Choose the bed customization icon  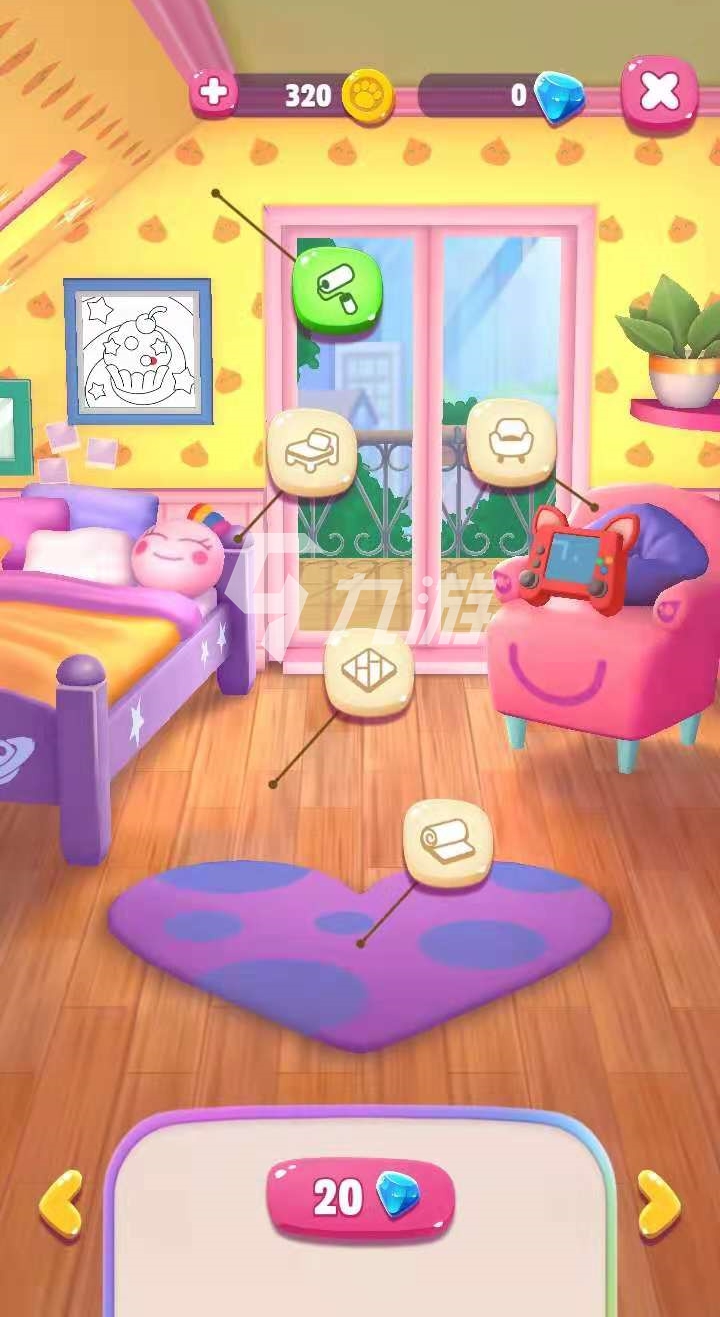point(311,453)
